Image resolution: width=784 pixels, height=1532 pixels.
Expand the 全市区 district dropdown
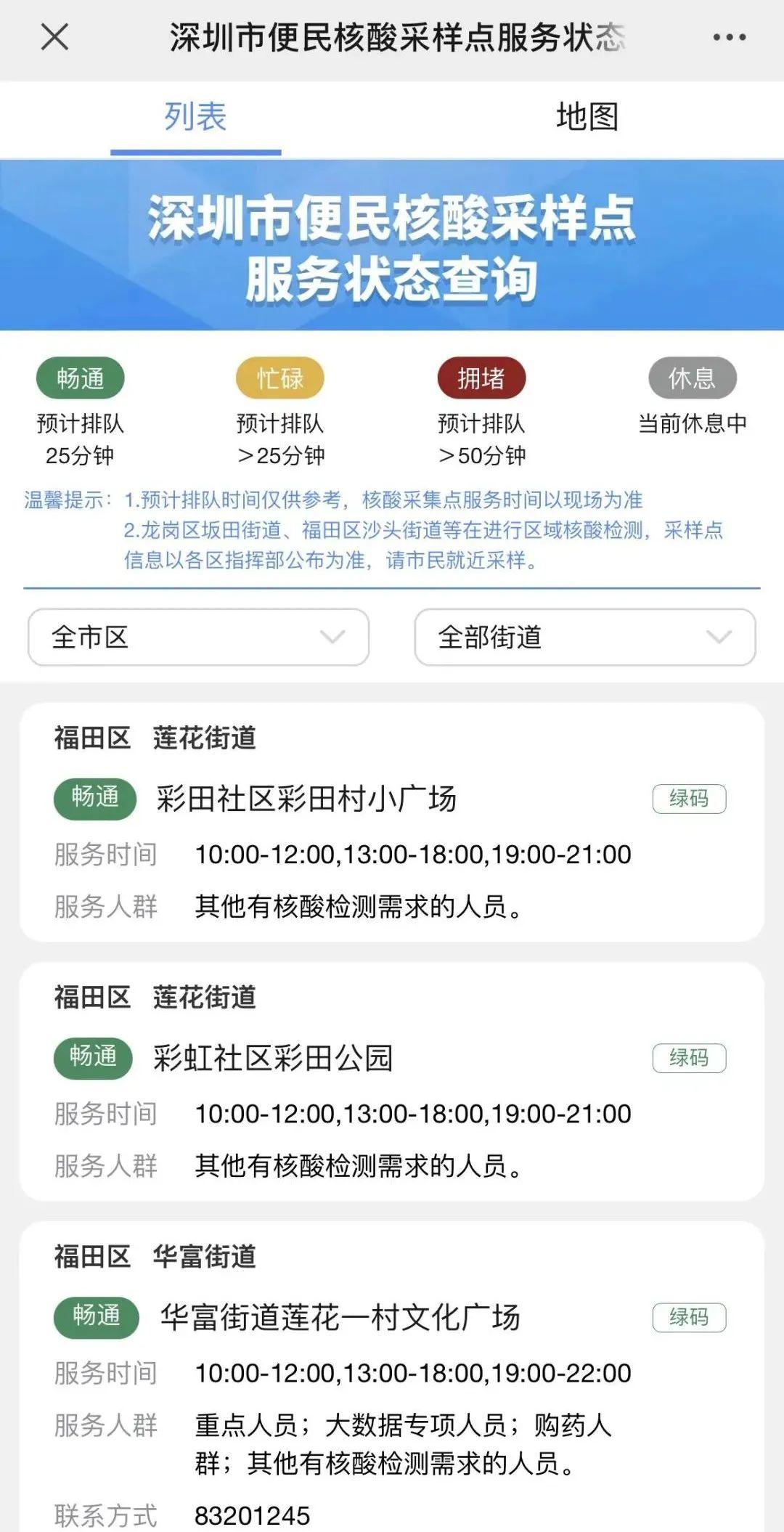click(x=198, y=637)
